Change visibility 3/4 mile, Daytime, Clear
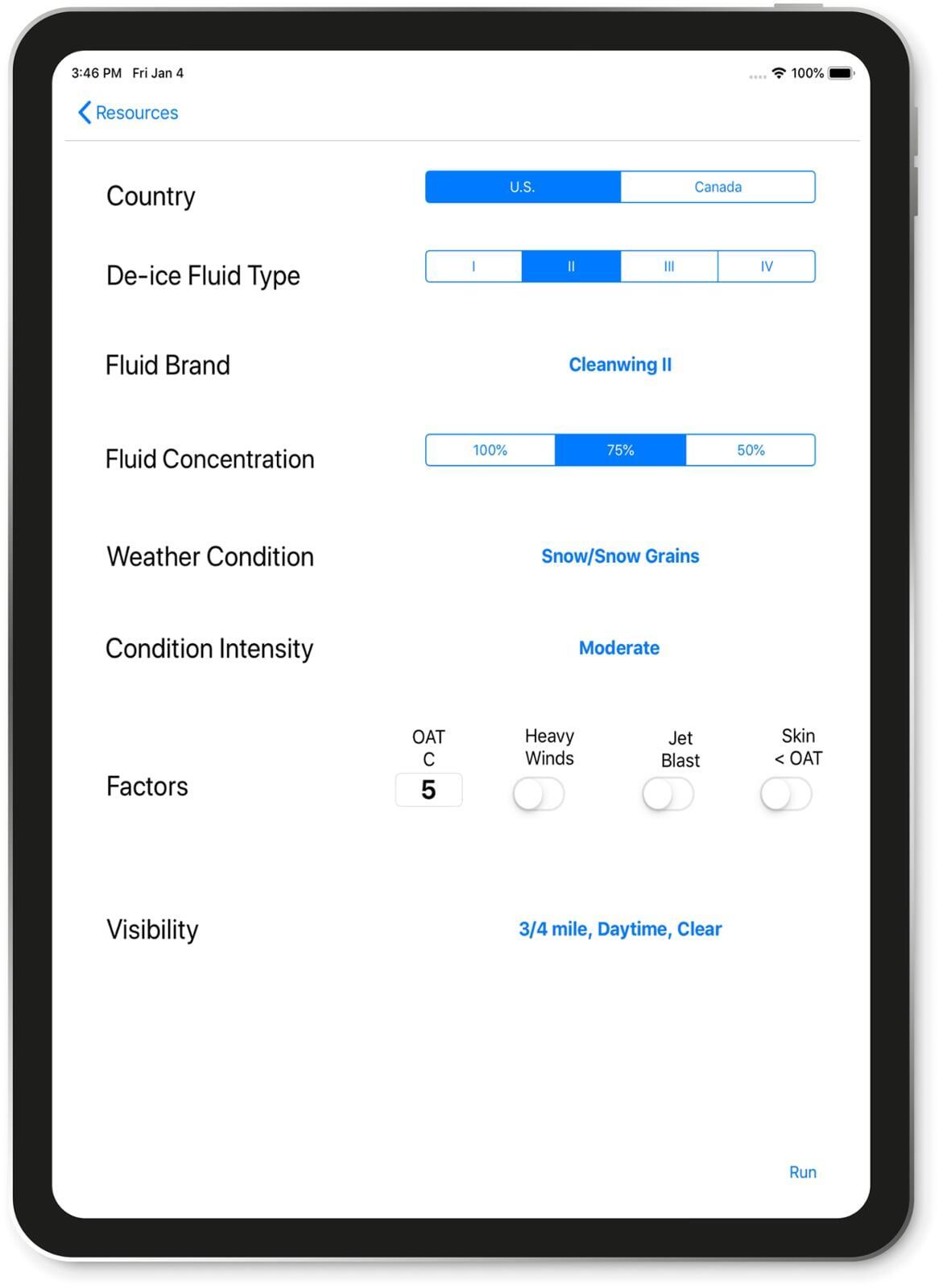 (x=620, y=929)
